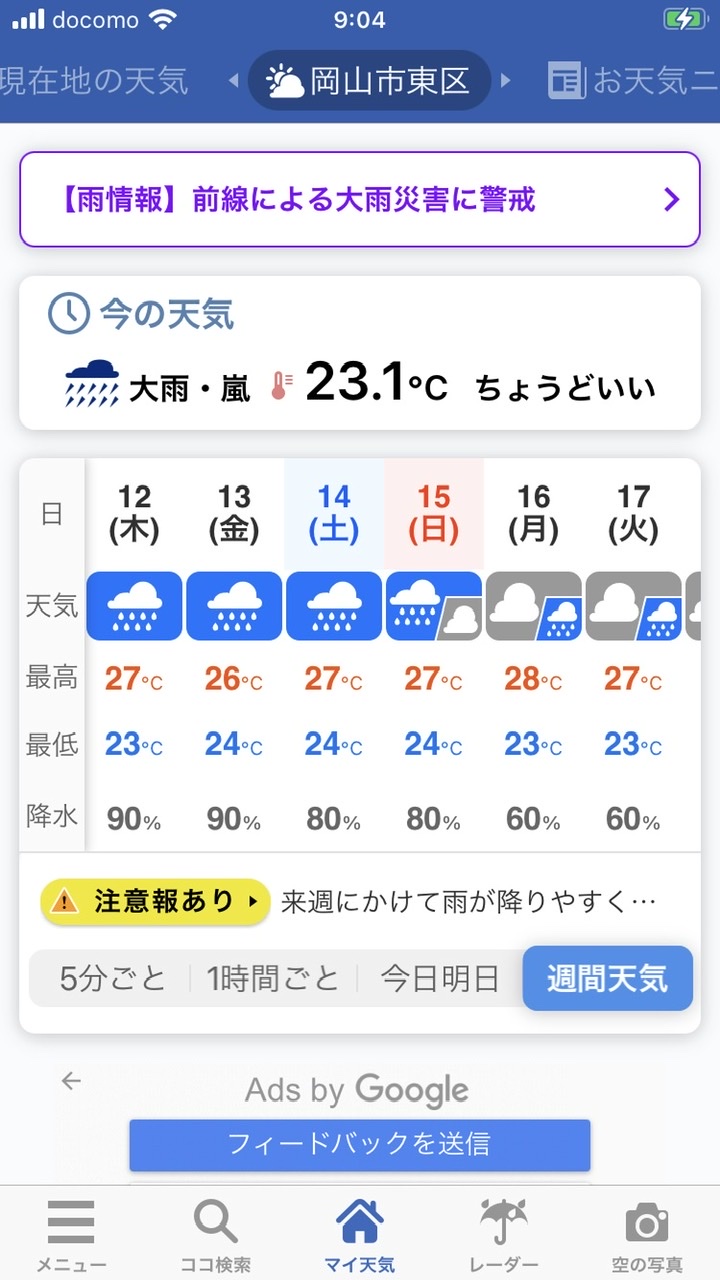Open the メニュー hamburger menu
720x1280 pixels.
(x=71, y=1235)
